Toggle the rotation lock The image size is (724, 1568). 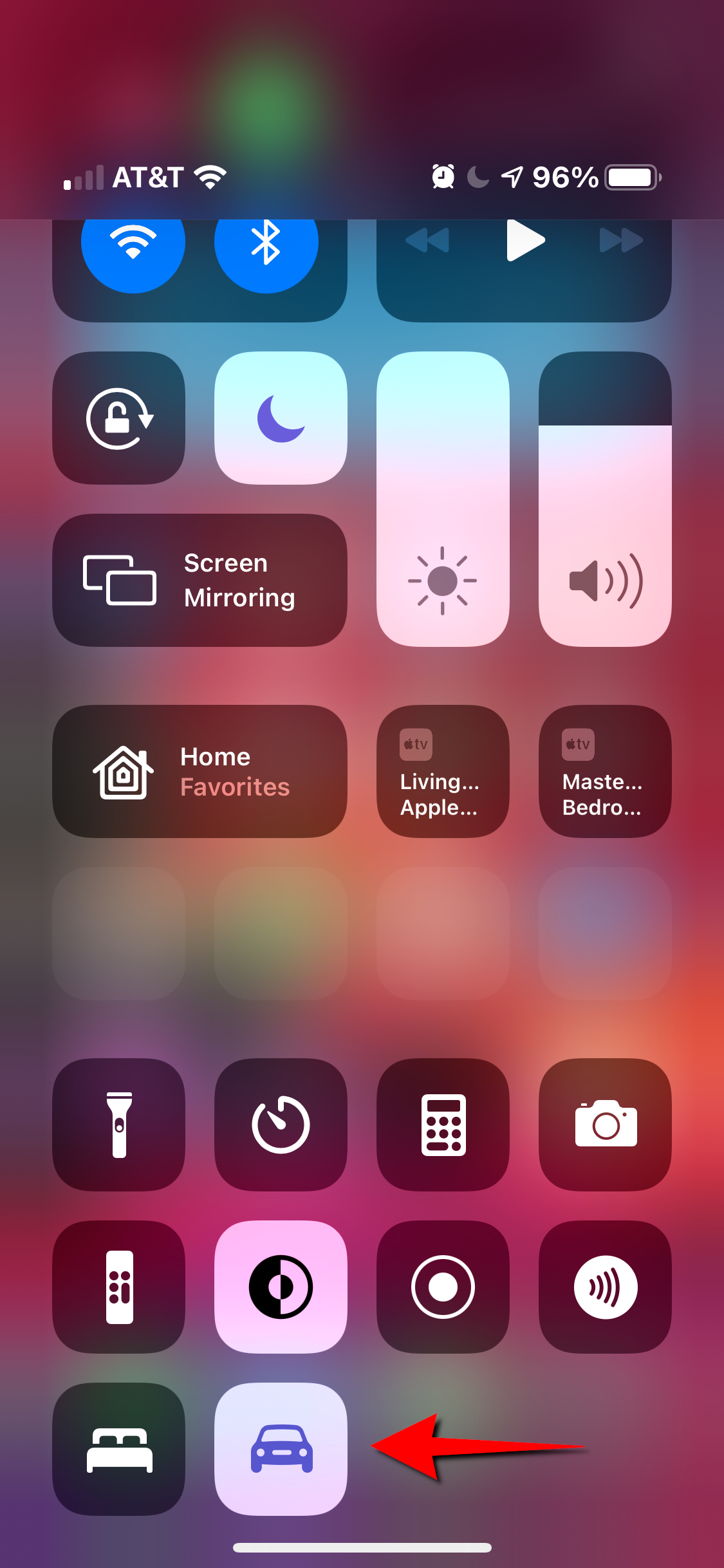[x=119, y=418]
